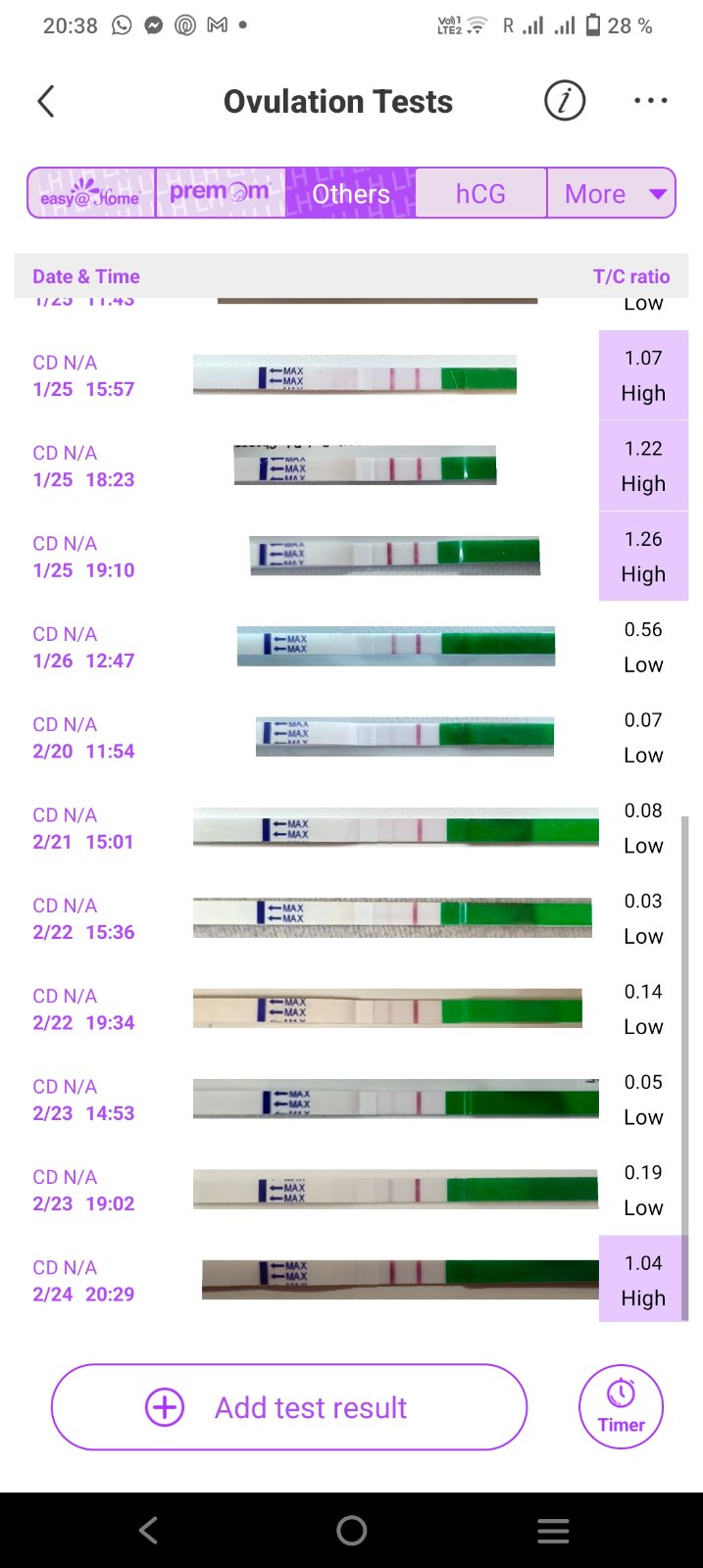
Task: Switch to the hCG tab
Action: pyautogui.click(x=480, y=193)
